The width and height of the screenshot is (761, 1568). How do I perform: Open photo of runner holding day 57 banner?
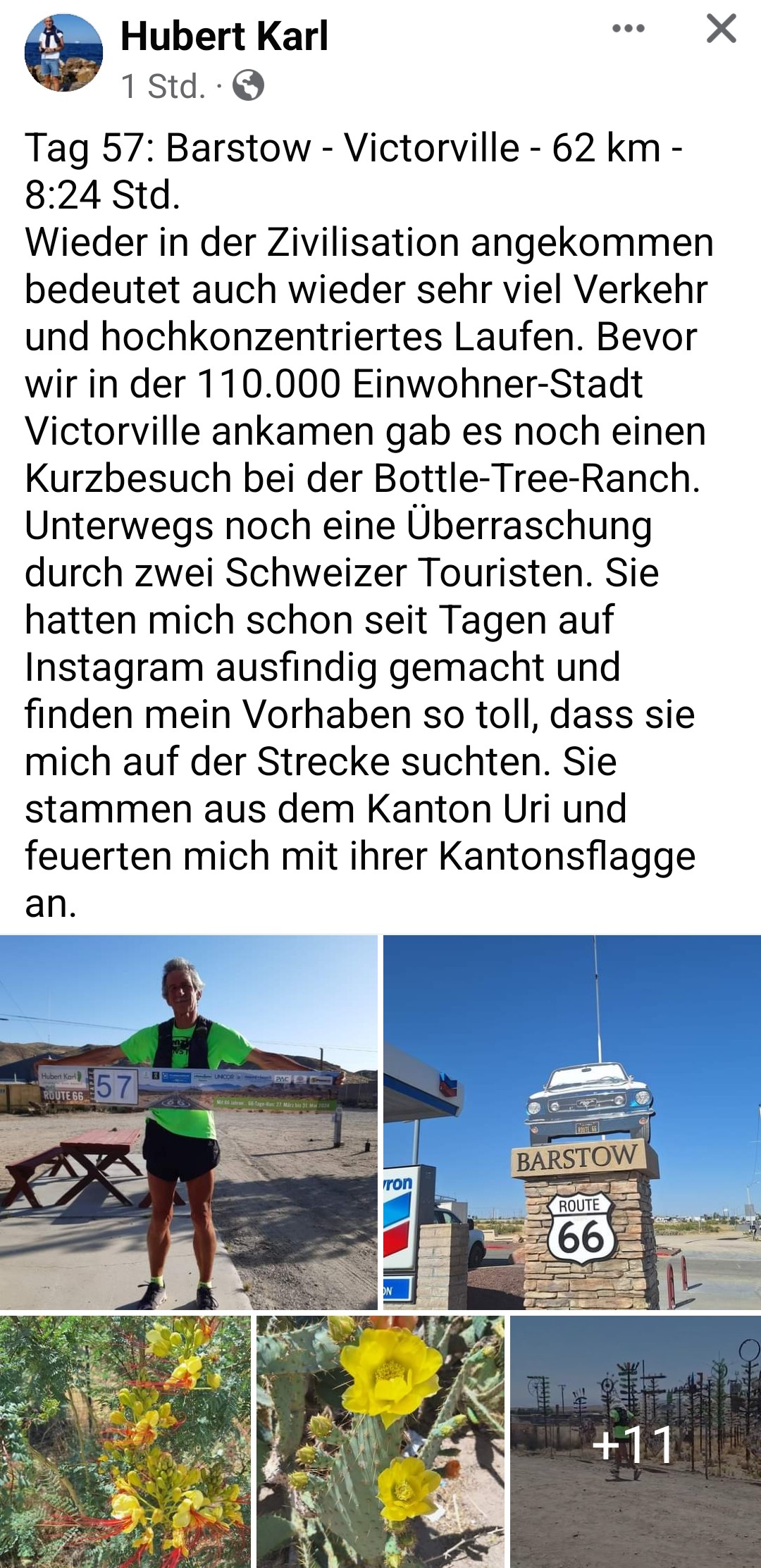click(x=188, y=1122)
